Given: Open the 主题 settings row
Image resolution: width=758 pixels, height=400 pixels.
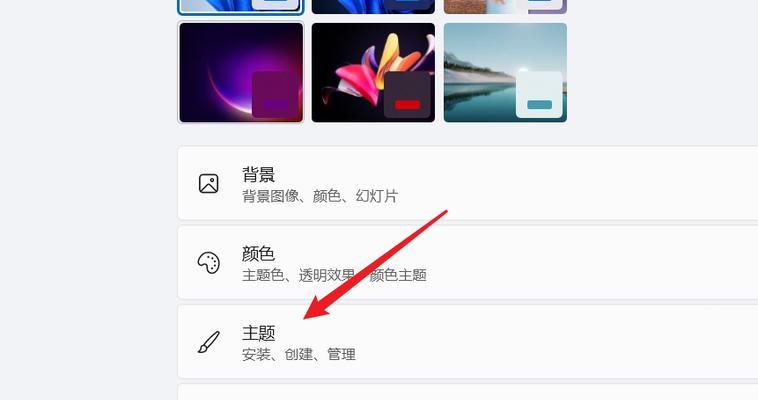Looking at the screenshot, I should (467, 342).
